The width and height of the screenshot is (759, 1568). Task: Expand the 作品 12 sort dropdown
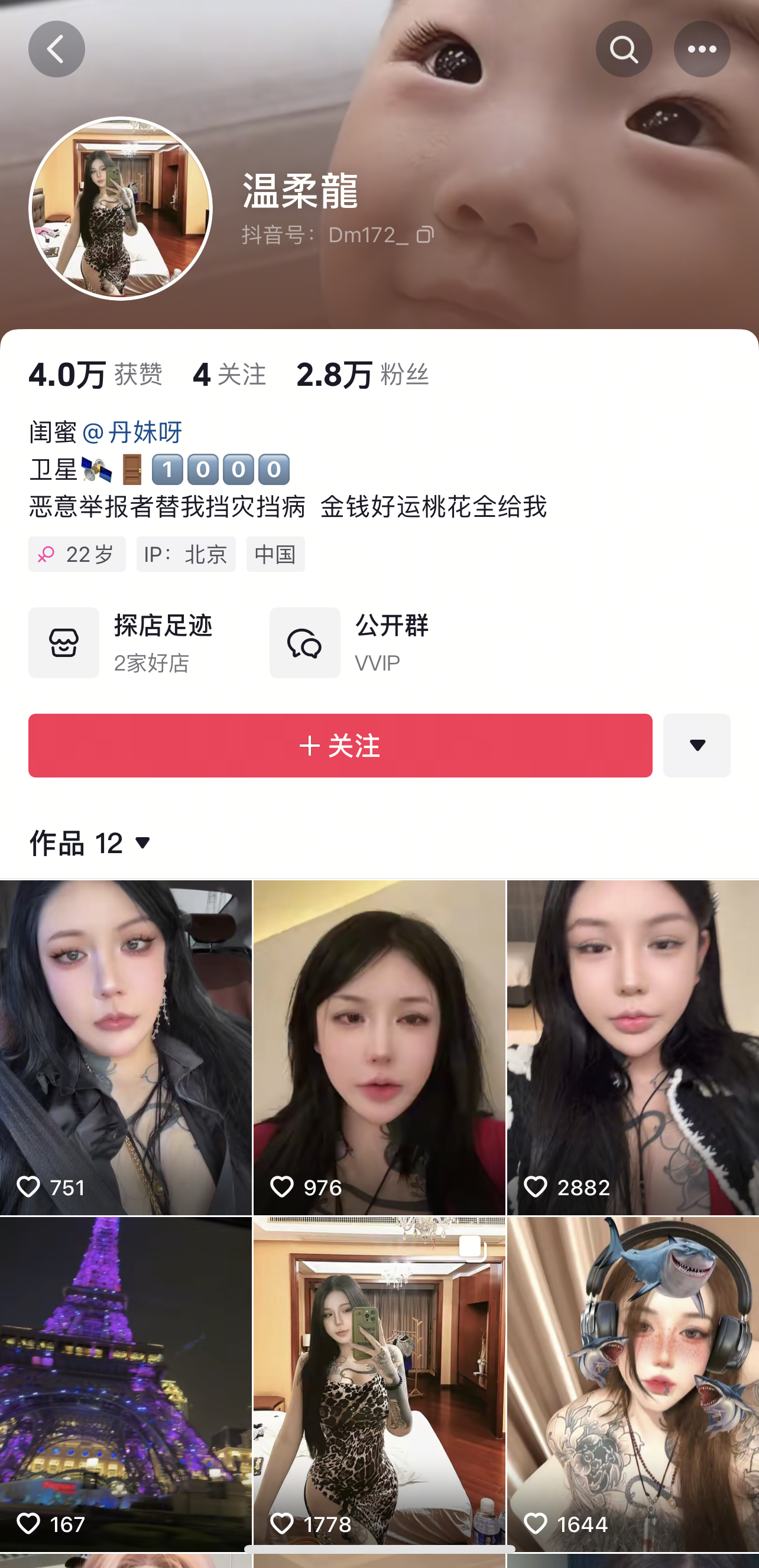click(x=92, y=843)
